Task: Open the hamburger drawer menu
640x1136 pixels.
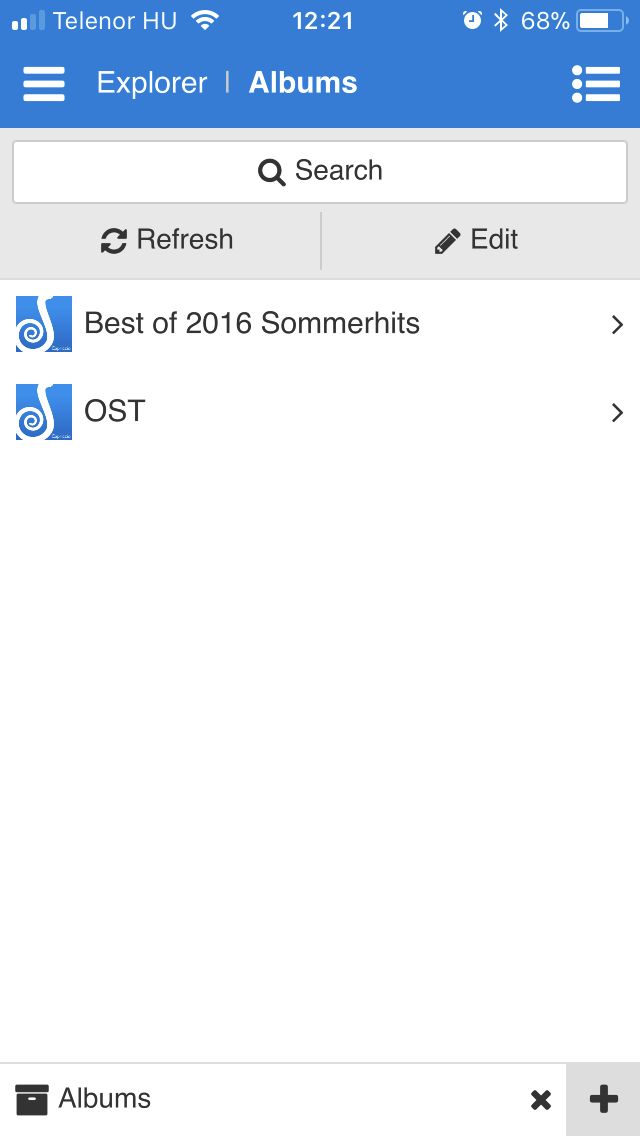Action: pyautogui.click(x=43, y=83)
